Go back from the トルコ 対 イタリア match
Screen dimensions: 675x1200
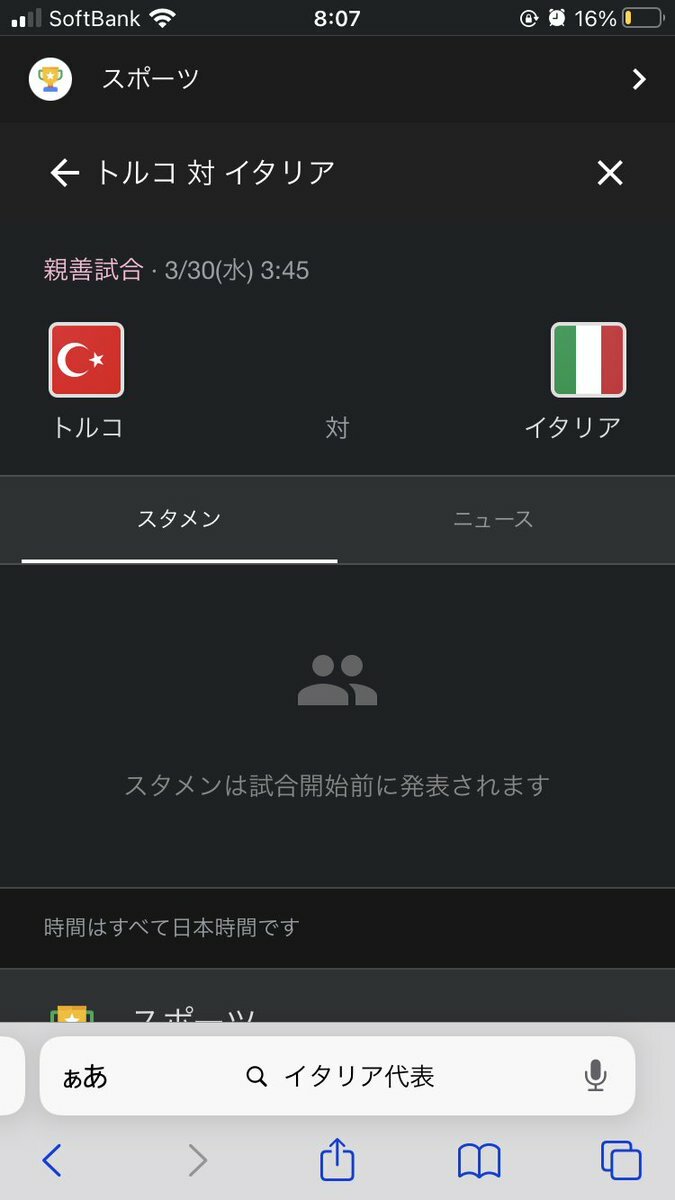64,174
